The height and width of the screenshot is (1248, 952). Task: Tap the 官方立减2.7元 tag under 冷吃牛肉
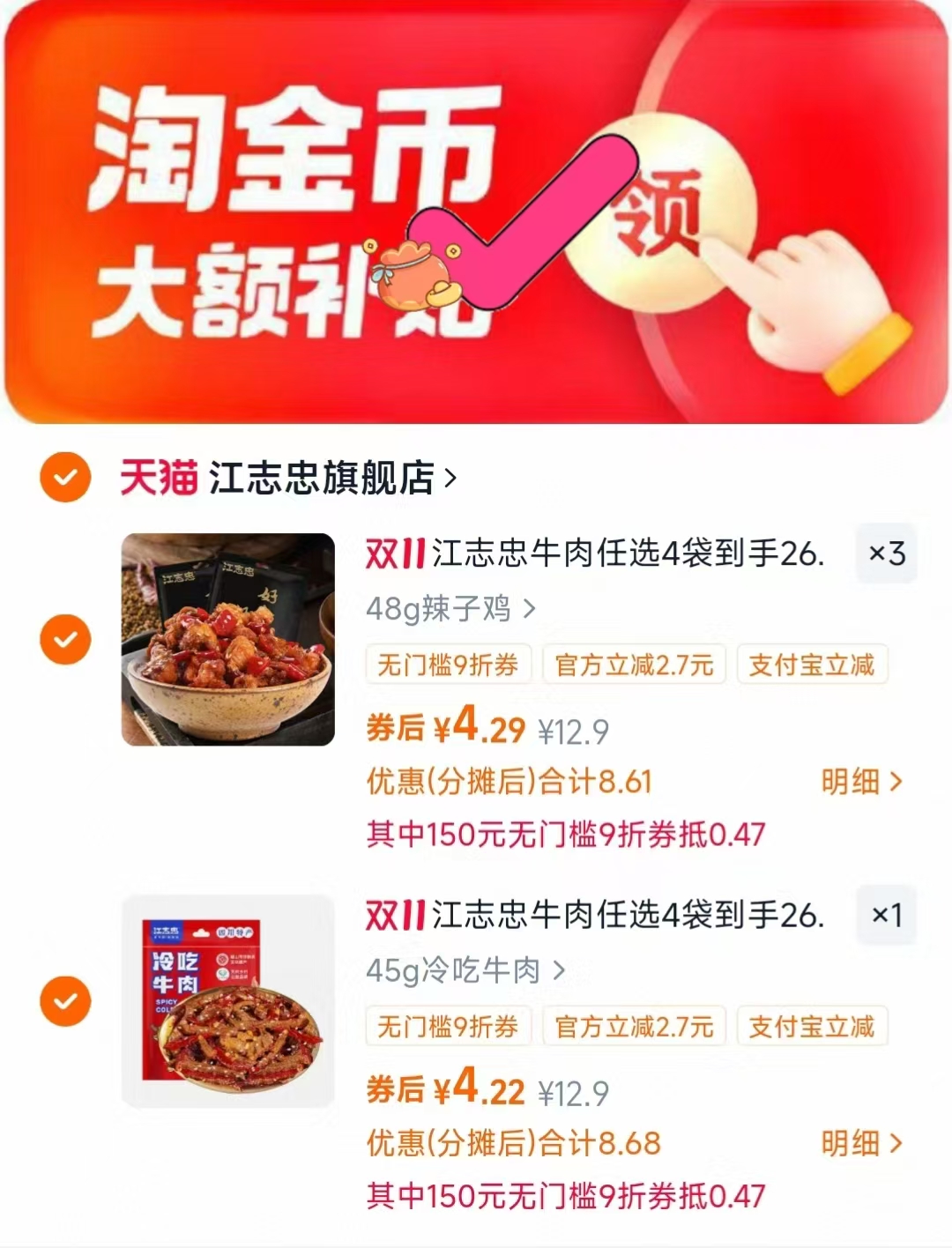[x=634, y=1025]
